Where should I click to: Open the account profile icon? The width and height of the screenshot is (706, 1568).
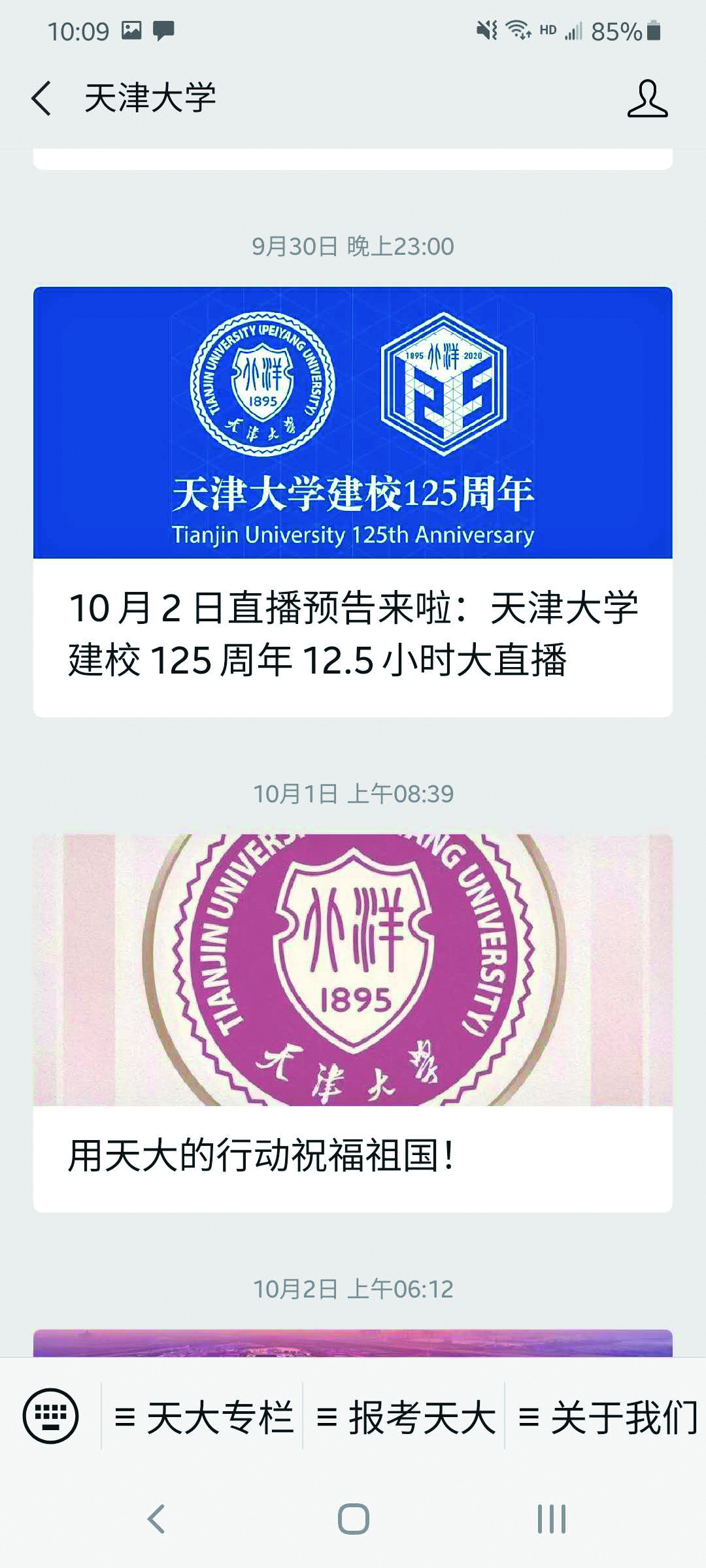coord(647,99)
